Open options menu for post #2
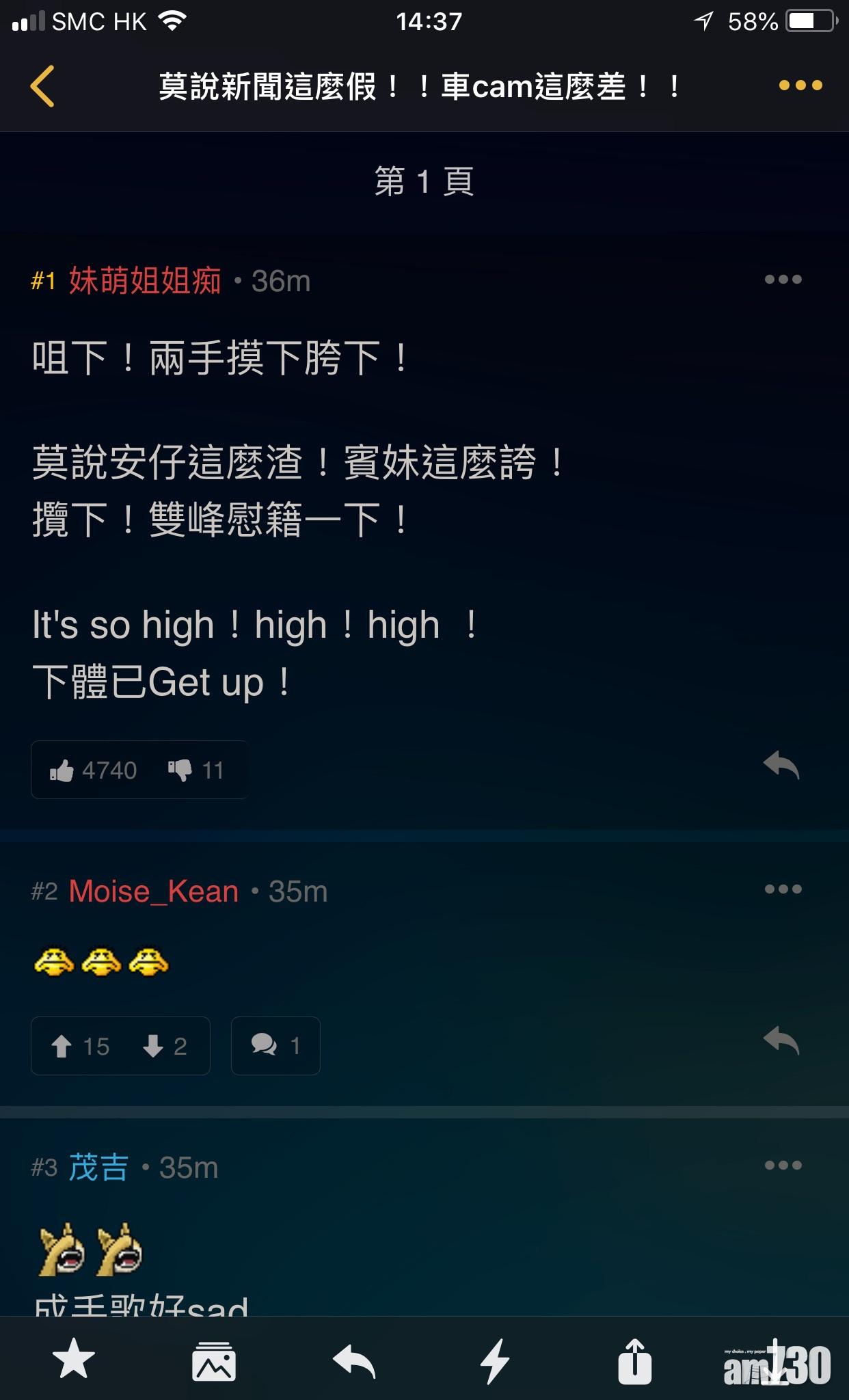849x1400 pixels. [x=783, y=889]
